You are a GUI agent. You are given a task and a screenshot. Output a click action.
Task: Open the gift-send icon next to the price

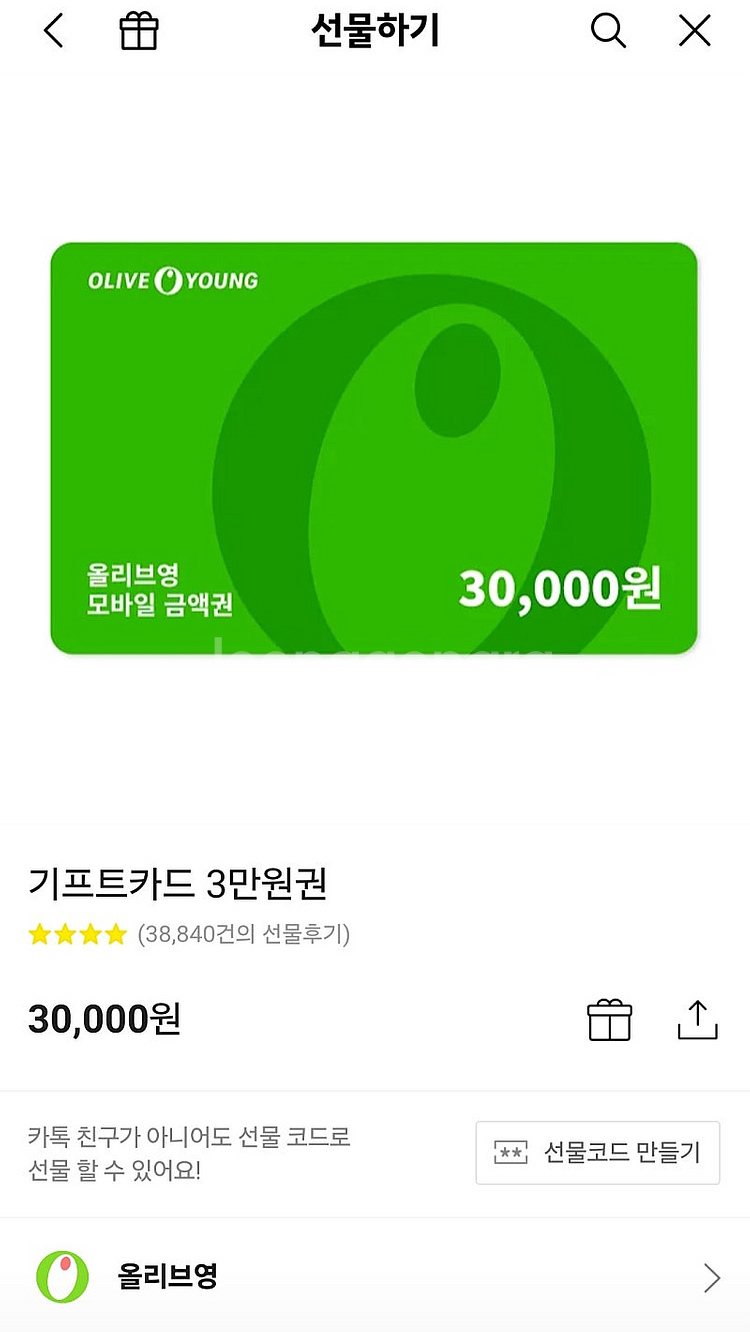(609, 1019)
